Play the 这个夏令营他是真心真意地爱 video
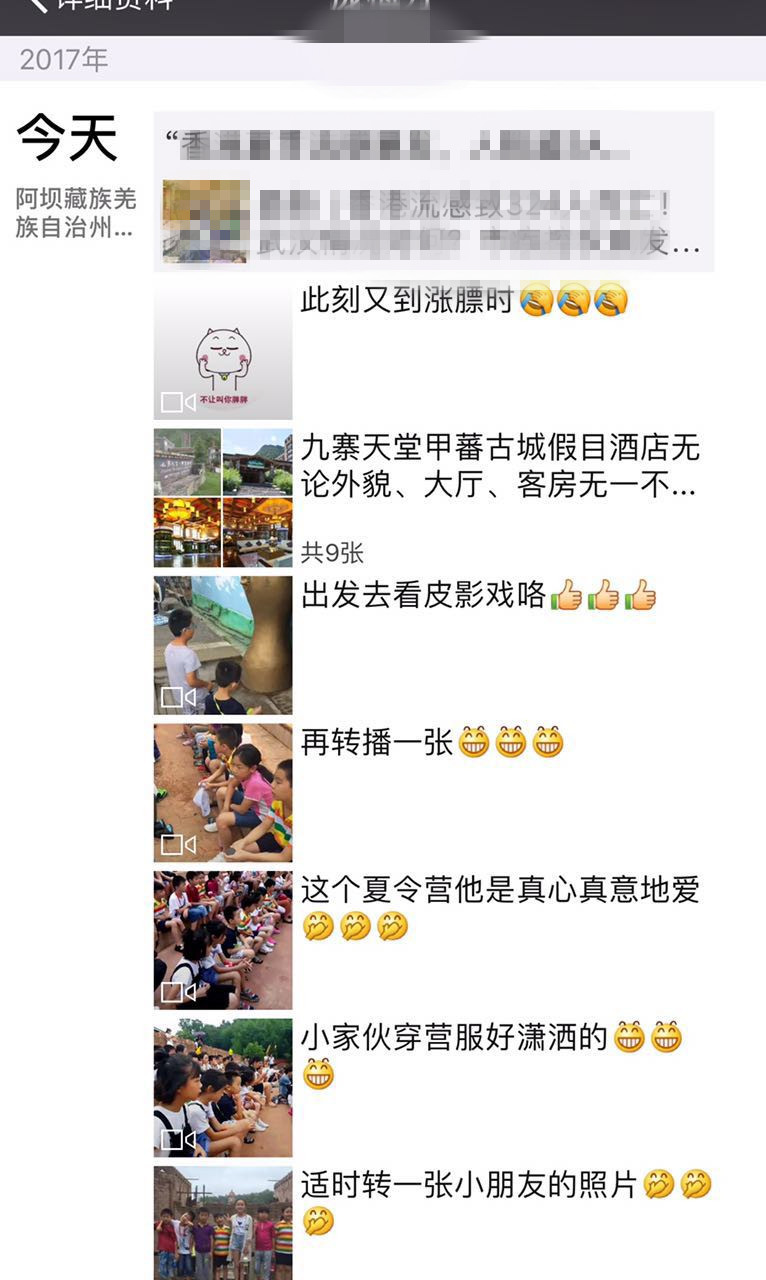766x1280 pixels. point(223,940)
